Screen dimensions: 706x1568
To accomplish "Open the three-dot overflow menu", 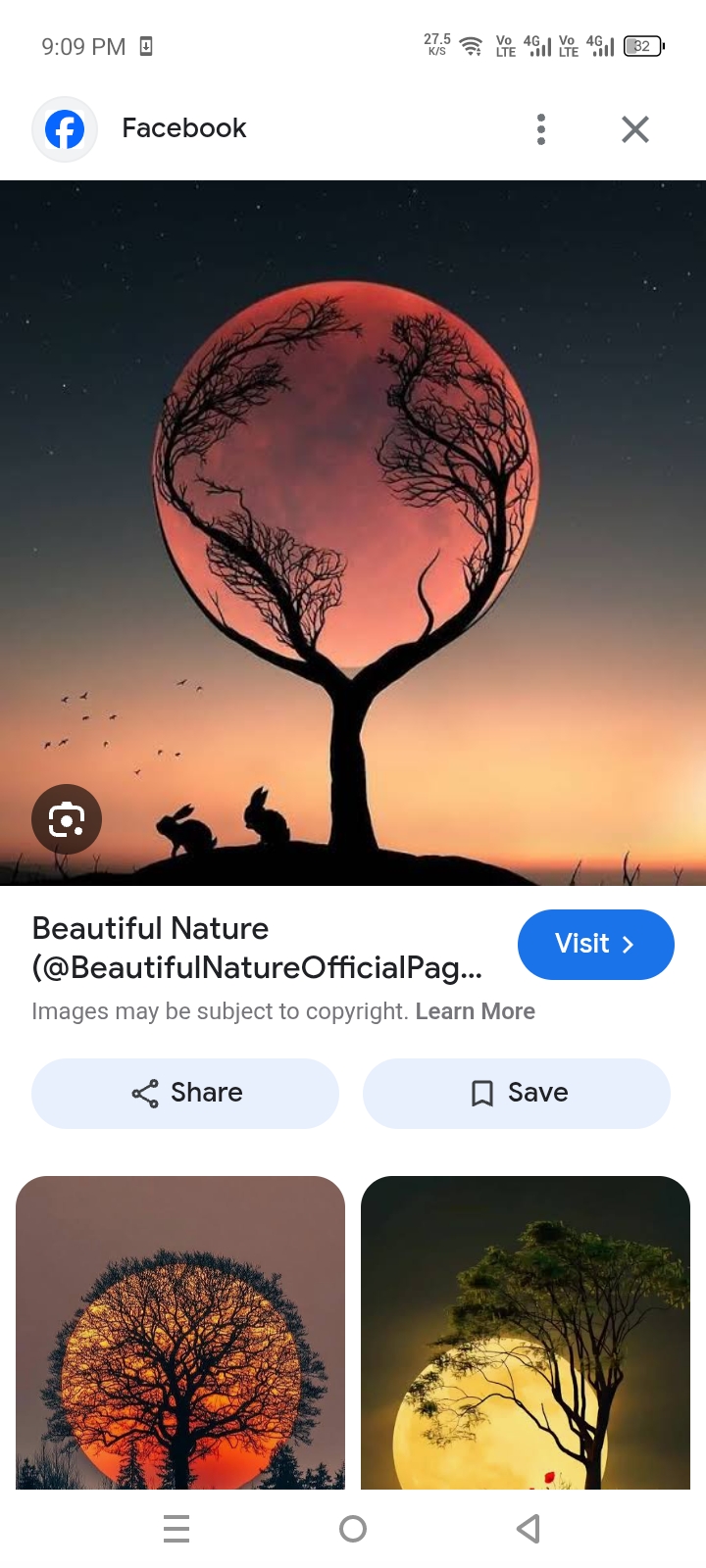I will [x=541, y=129].
